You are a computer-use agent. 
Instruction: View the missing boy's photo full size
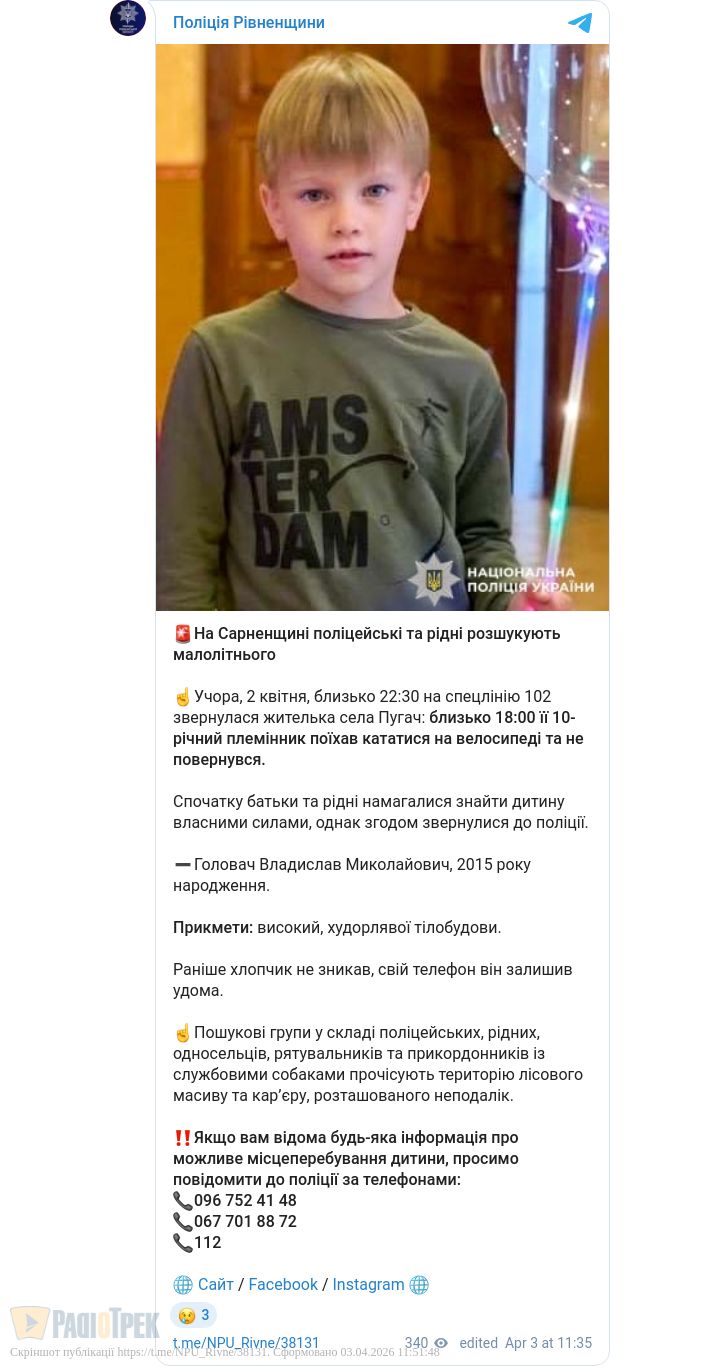point(382,327)
